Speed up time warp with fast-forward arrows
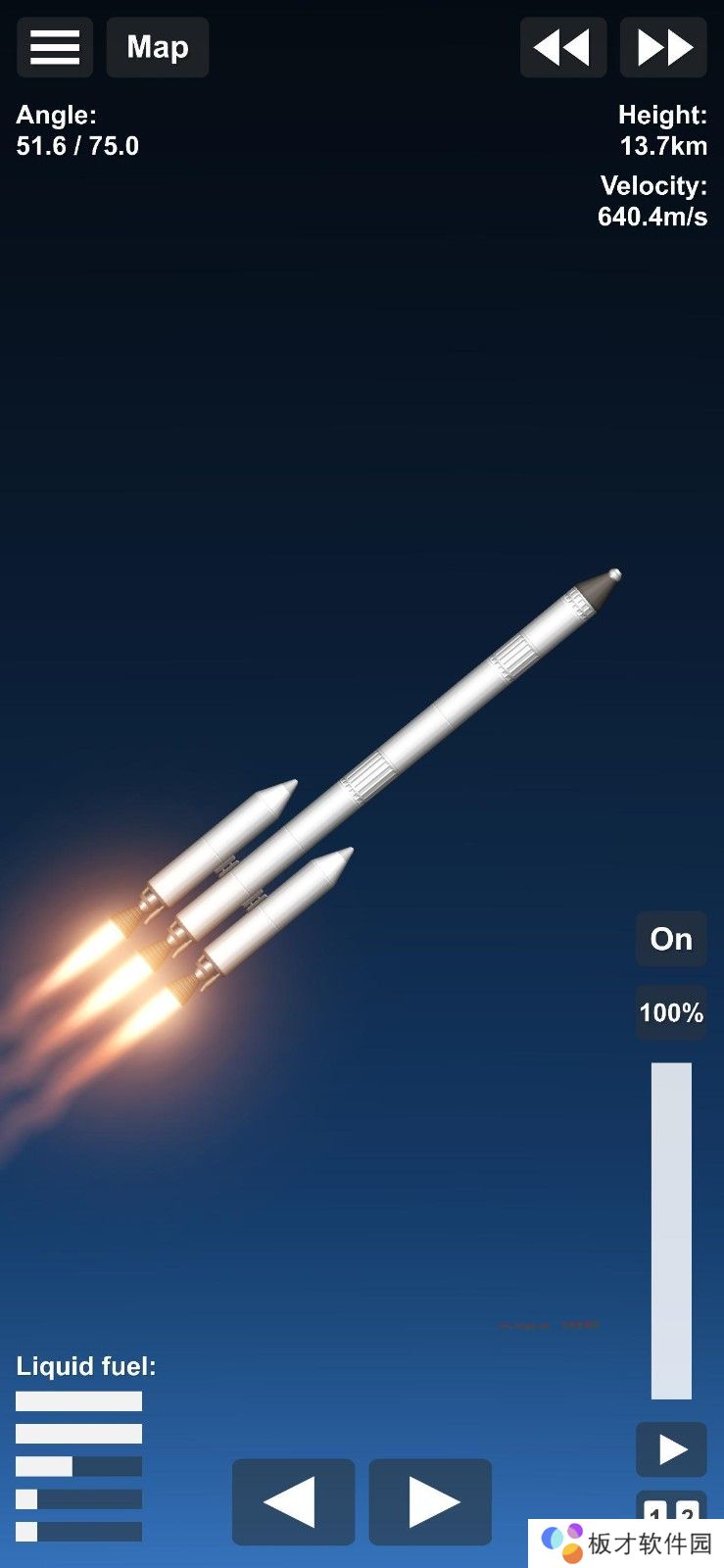 [x=664, y=47]
